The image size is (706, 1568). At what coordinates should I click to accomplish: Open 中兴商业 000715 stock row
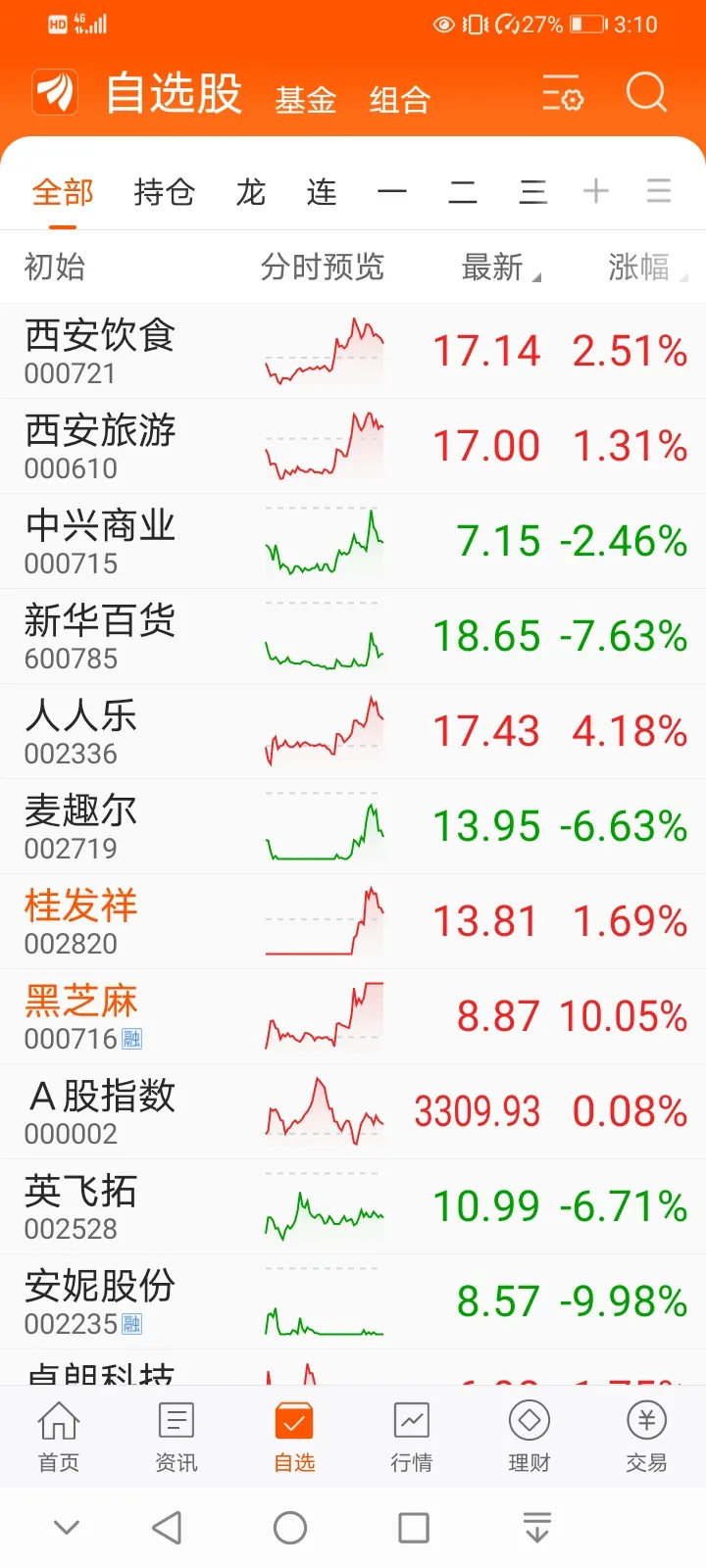[353, 541]
